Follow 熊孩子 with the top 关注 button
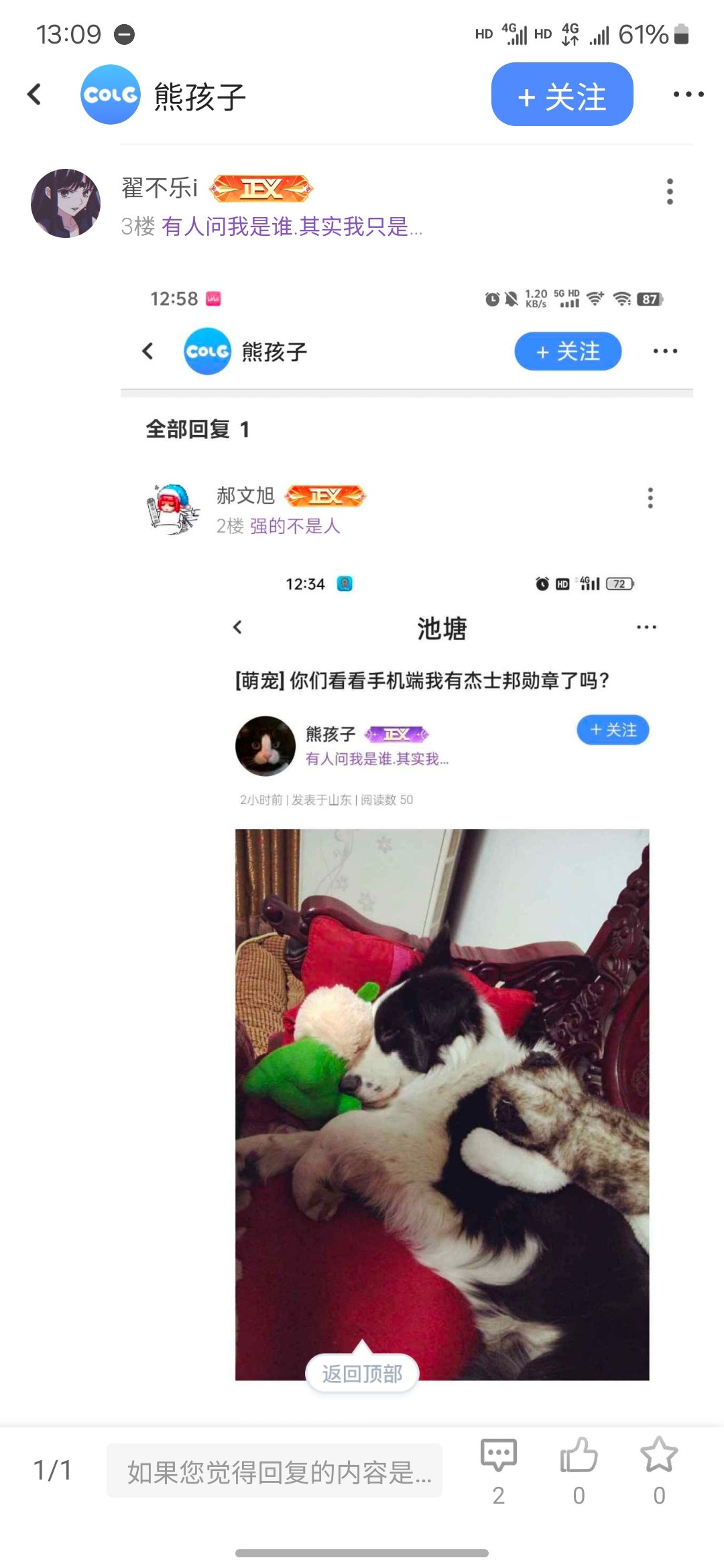This screenshot has width=724, height=1568. (562, 94)
